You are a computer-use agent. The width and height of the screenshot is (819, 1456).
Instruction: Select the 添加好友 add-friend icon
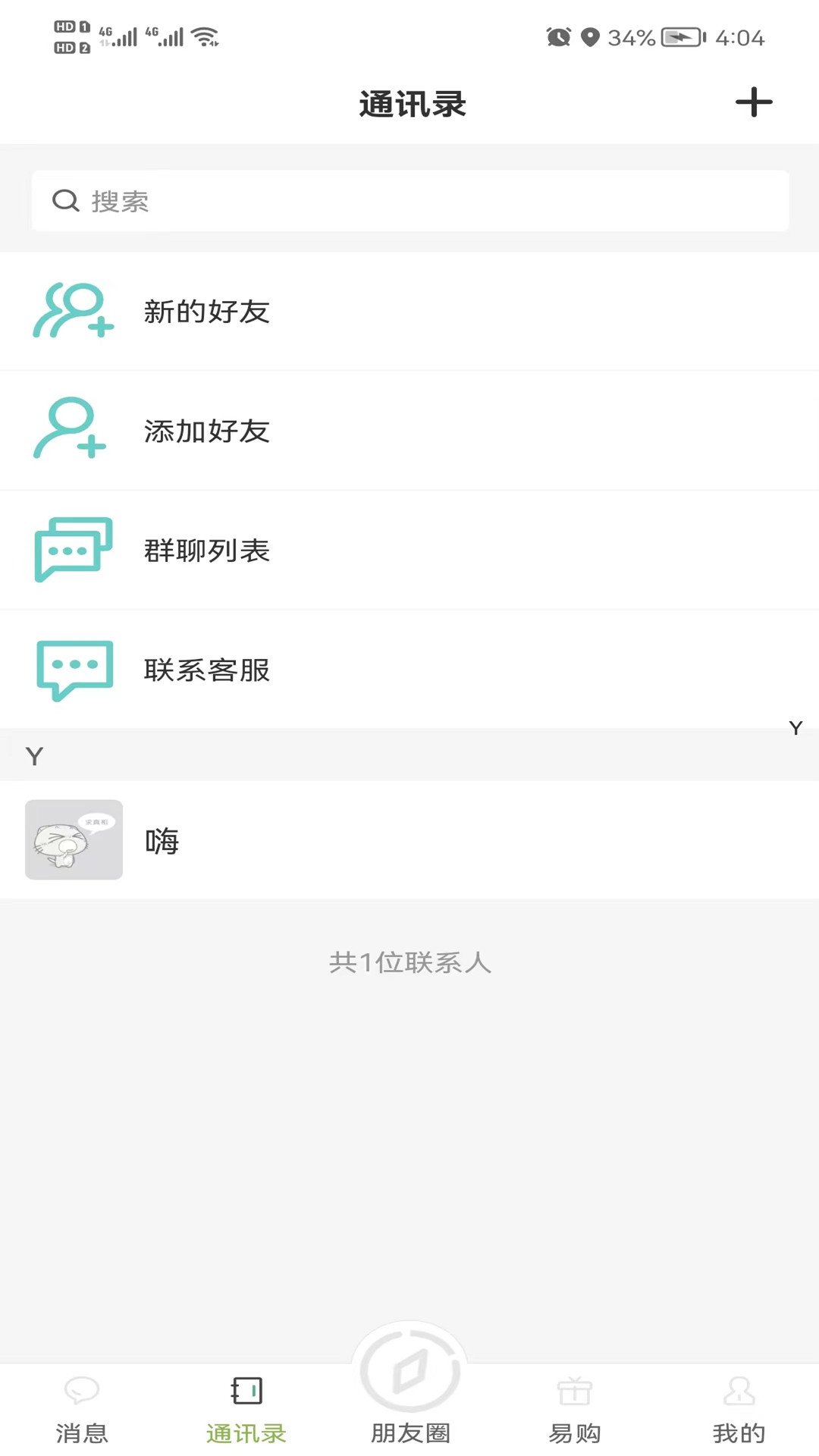point(72,431)
